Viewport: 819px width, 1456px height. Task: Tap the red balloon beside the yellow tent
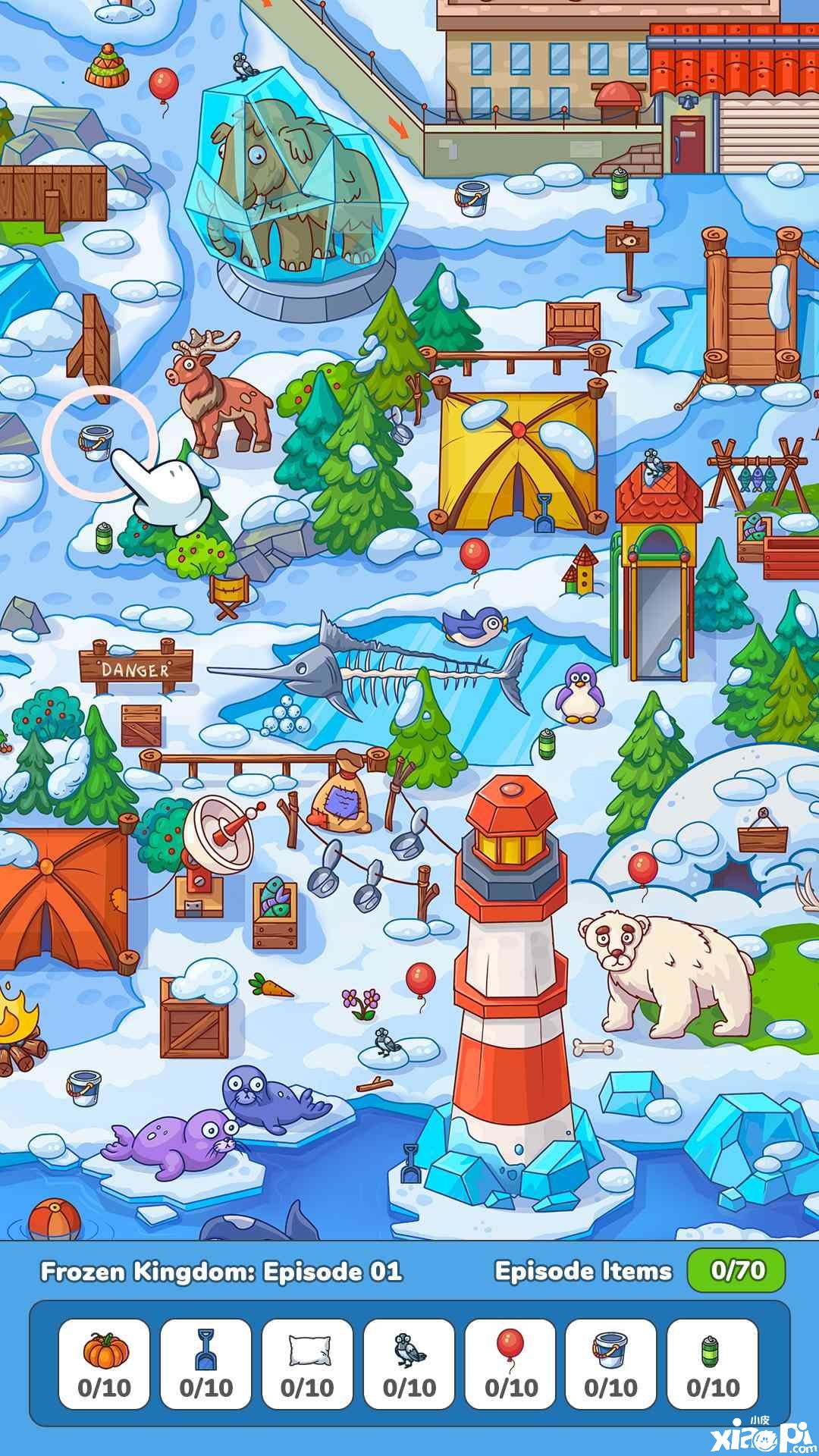475,555
